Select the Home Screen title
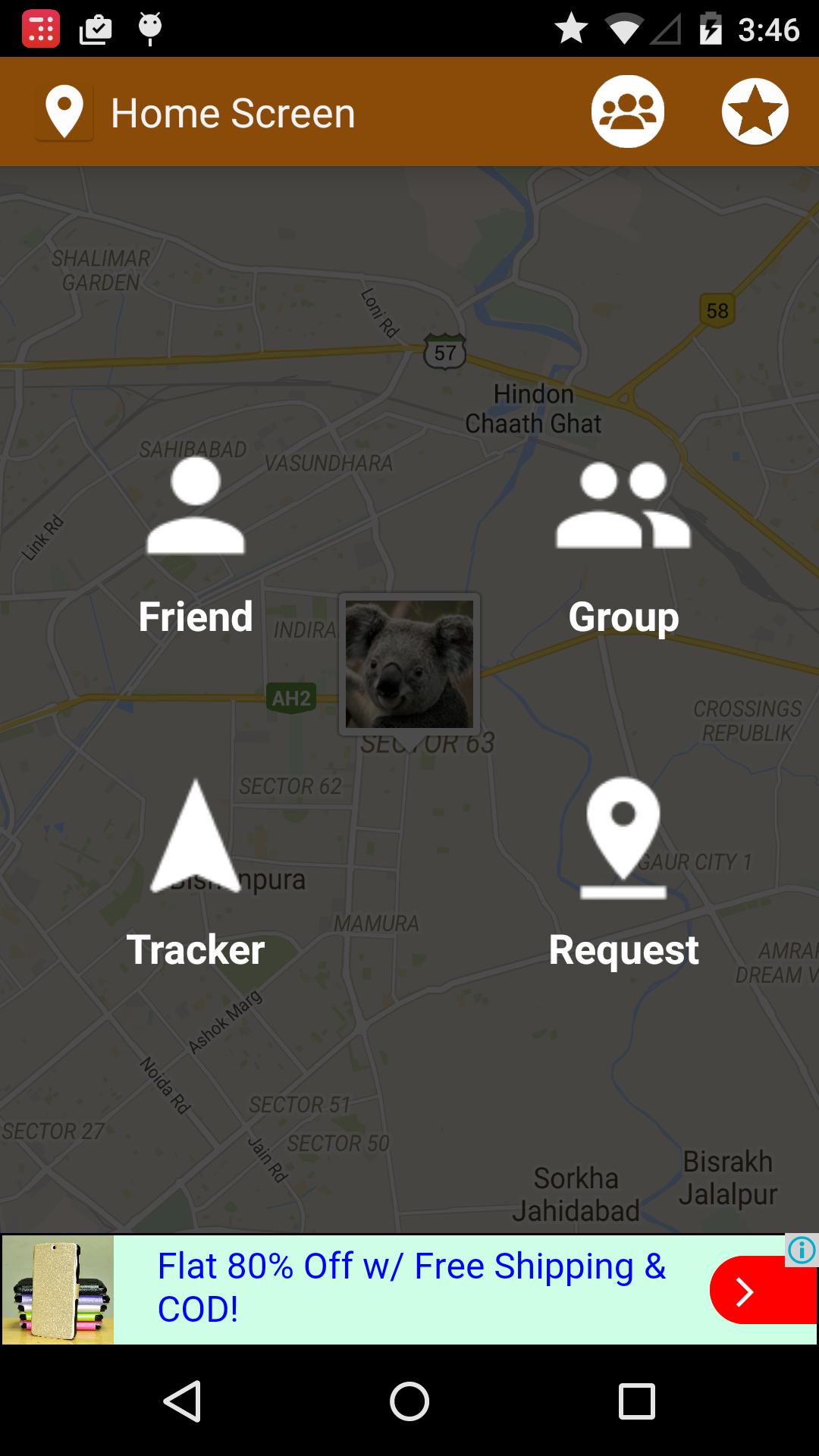Image resolution: width=819 pixels, height=1456 pixels. (232, 111)
